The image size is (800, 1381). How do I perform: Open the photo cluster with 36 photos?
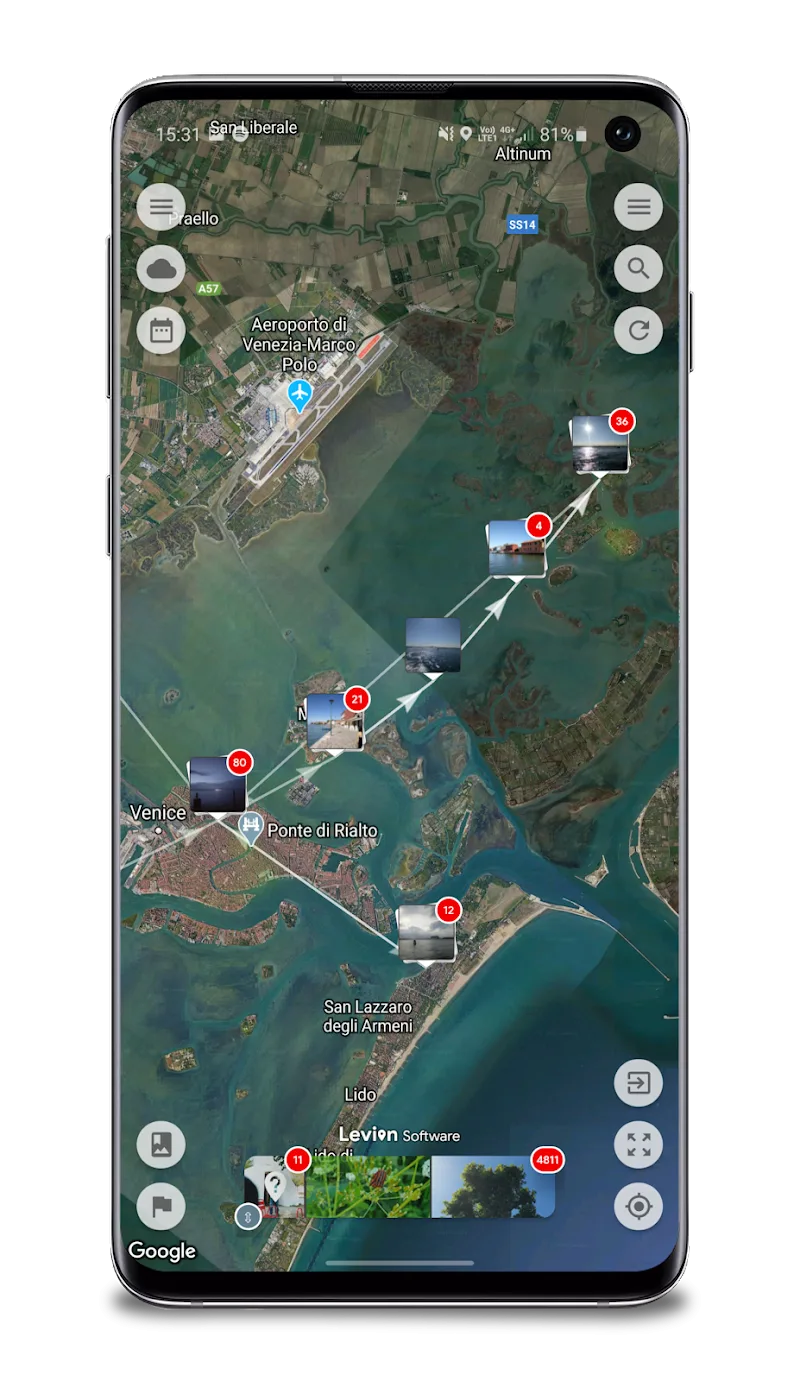tap(601, 444)
